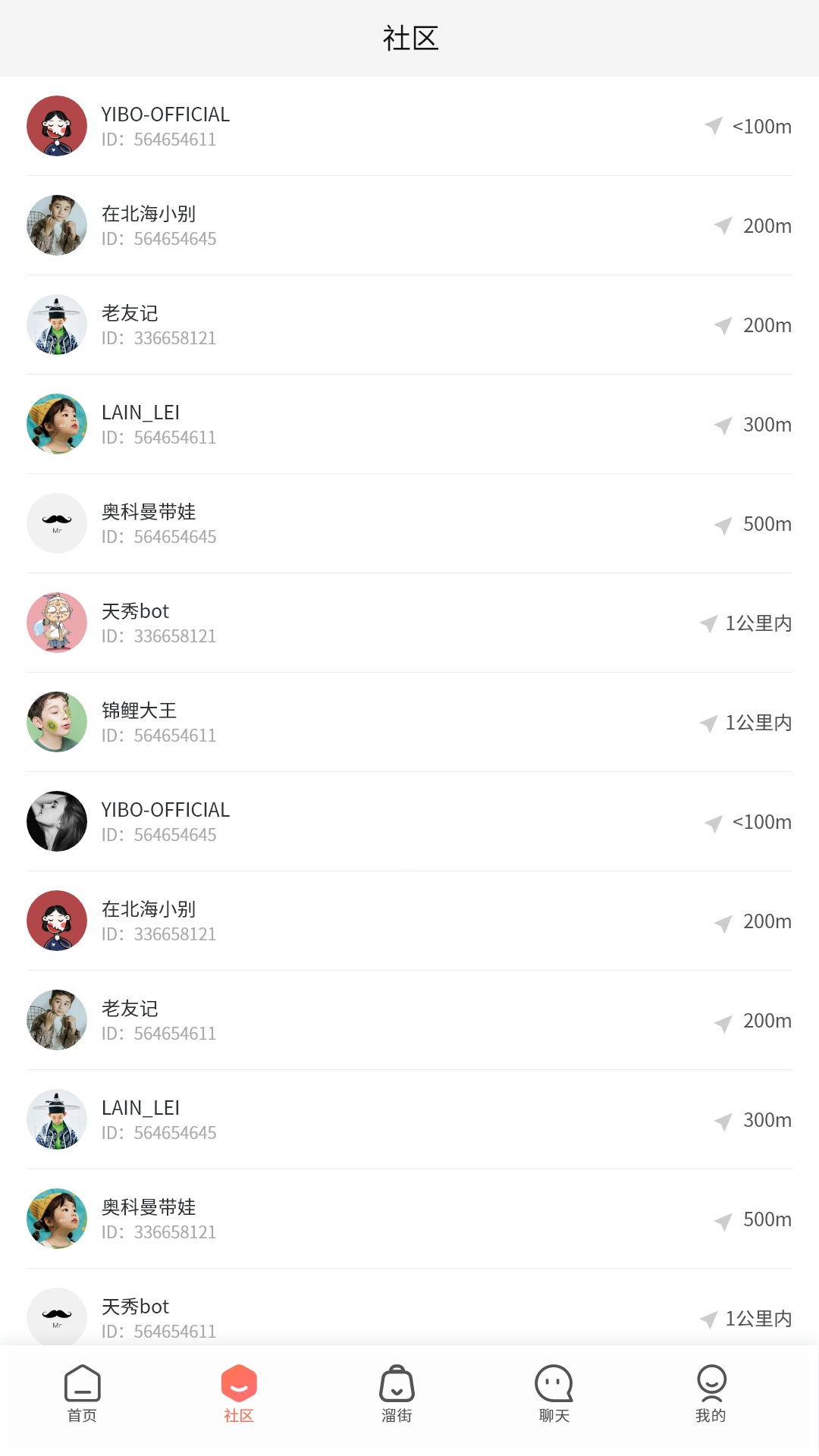View the 锦鲤大王 user row
Viewport: 819px width, 1456px height.
409,722
